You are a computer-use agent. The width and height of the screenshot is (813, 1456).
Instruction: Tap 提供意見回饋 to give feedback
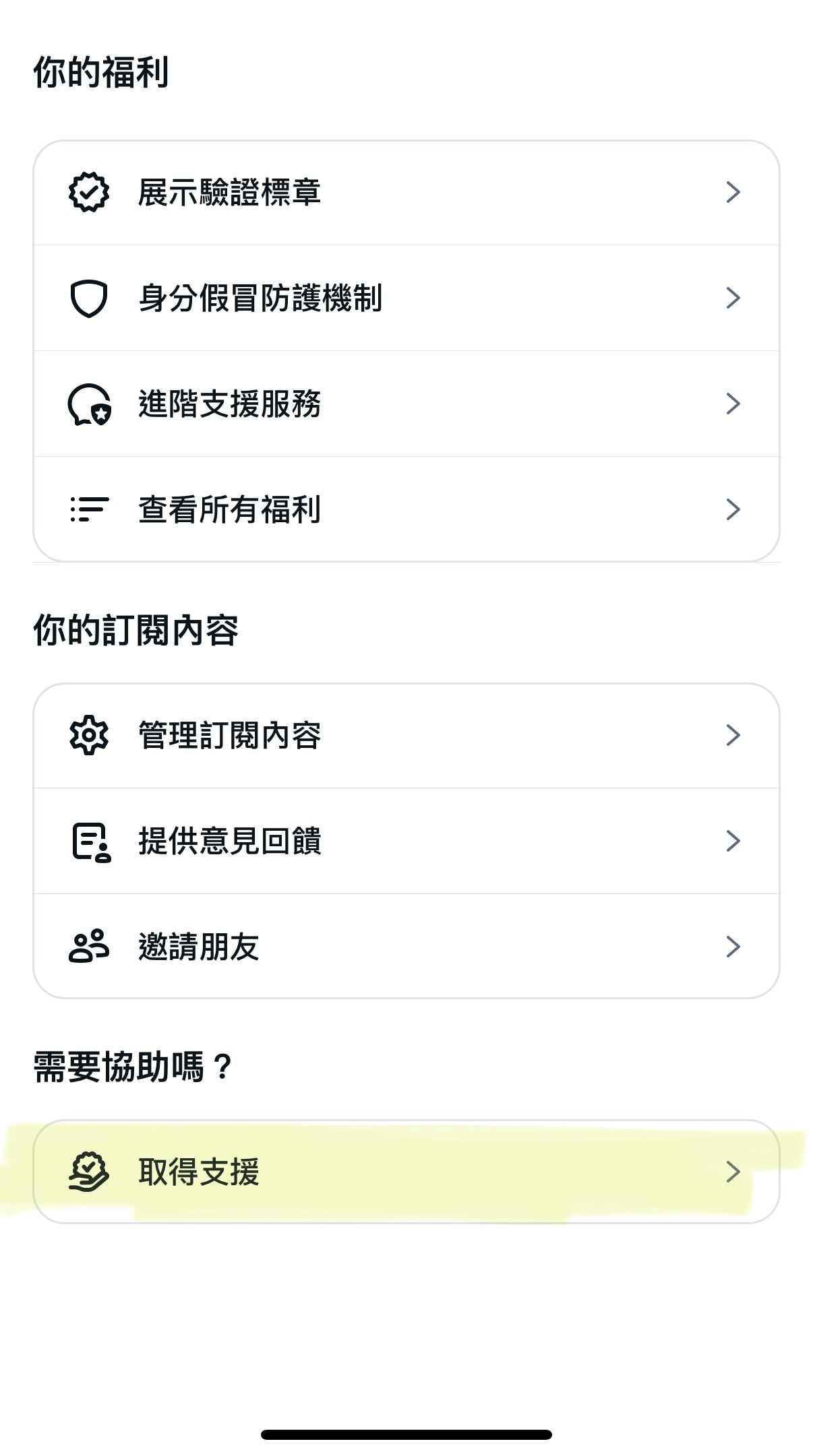click(406, 841)
